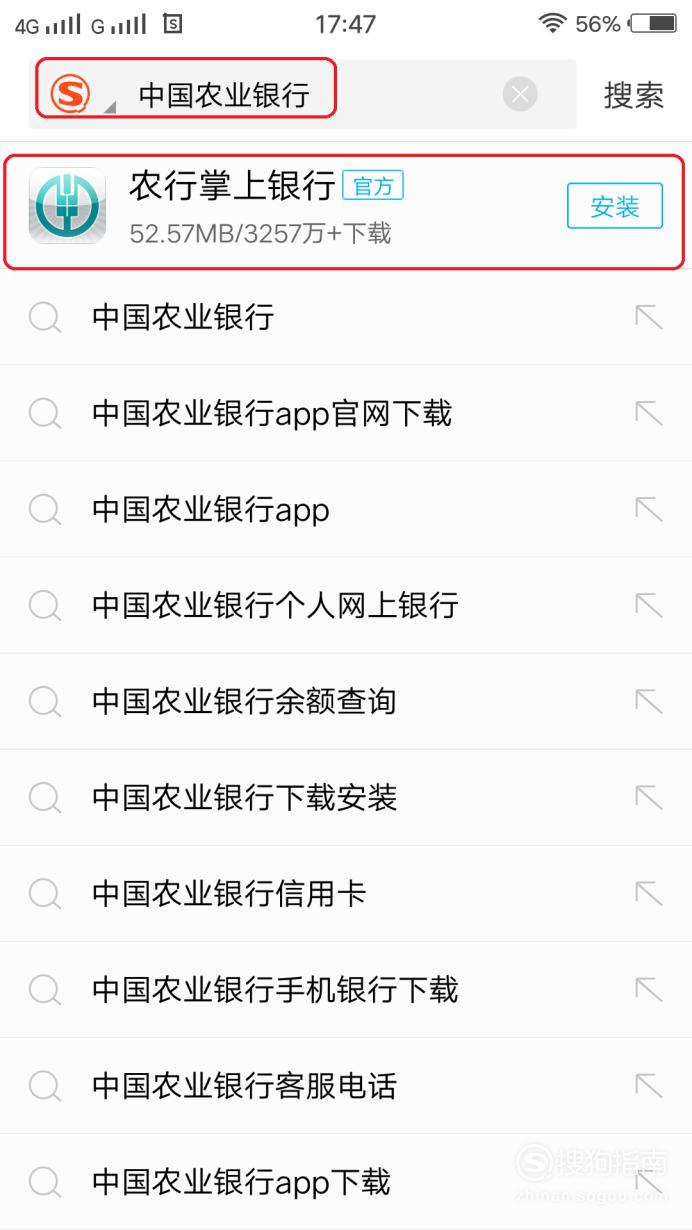Open the Sogou search engine dropdown
The height and width of the screenshot is (1230, 692).
[77, 95]
